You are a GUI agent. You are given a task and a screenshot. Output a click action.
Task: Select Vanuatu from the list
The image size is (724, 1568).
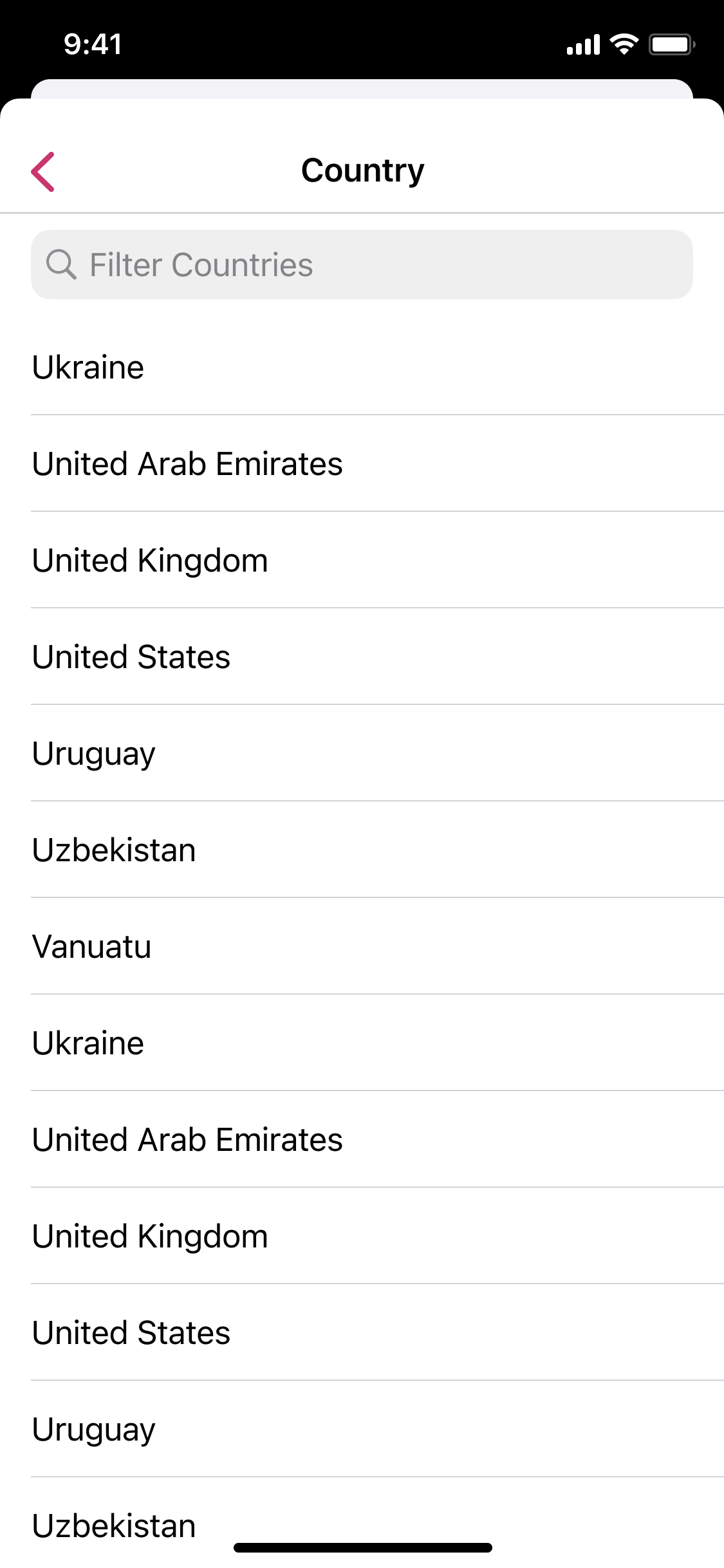(91, 946)
